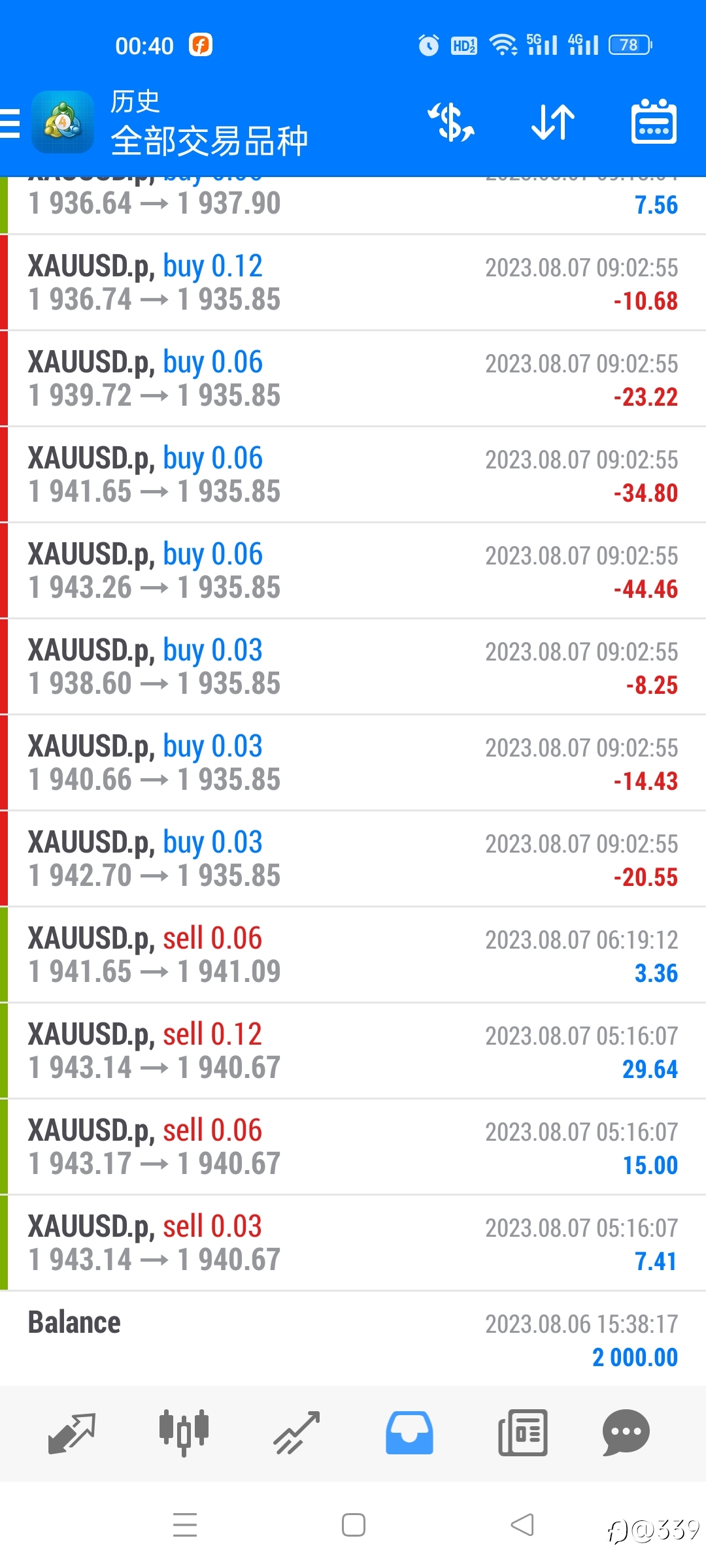This screenshot has width=706, height=1568.
Task: Go to the home screen
Action: coord(354,1526)
